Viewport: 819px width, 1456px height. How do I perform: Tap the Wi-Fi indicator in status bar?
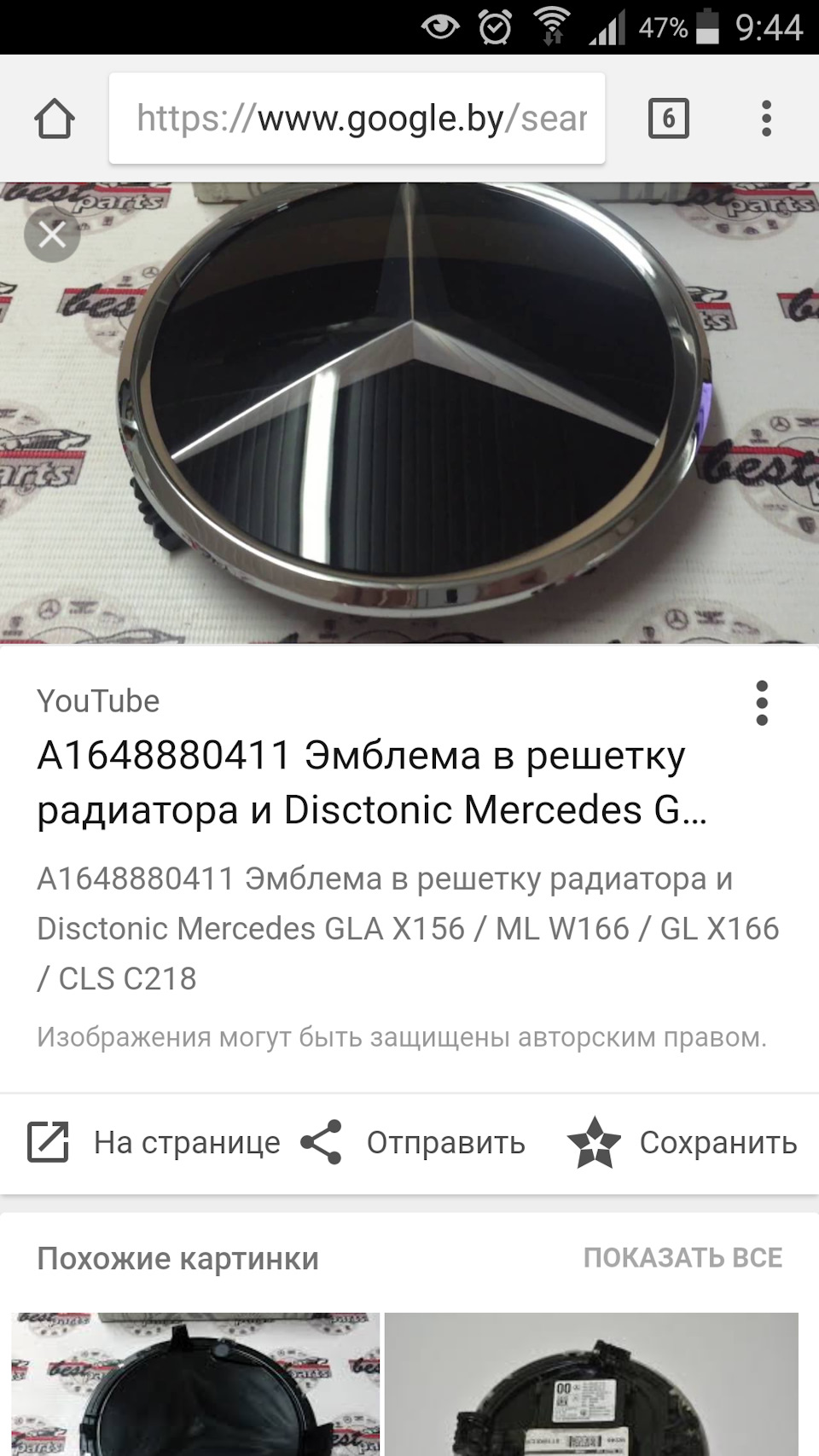coord(550,26)
